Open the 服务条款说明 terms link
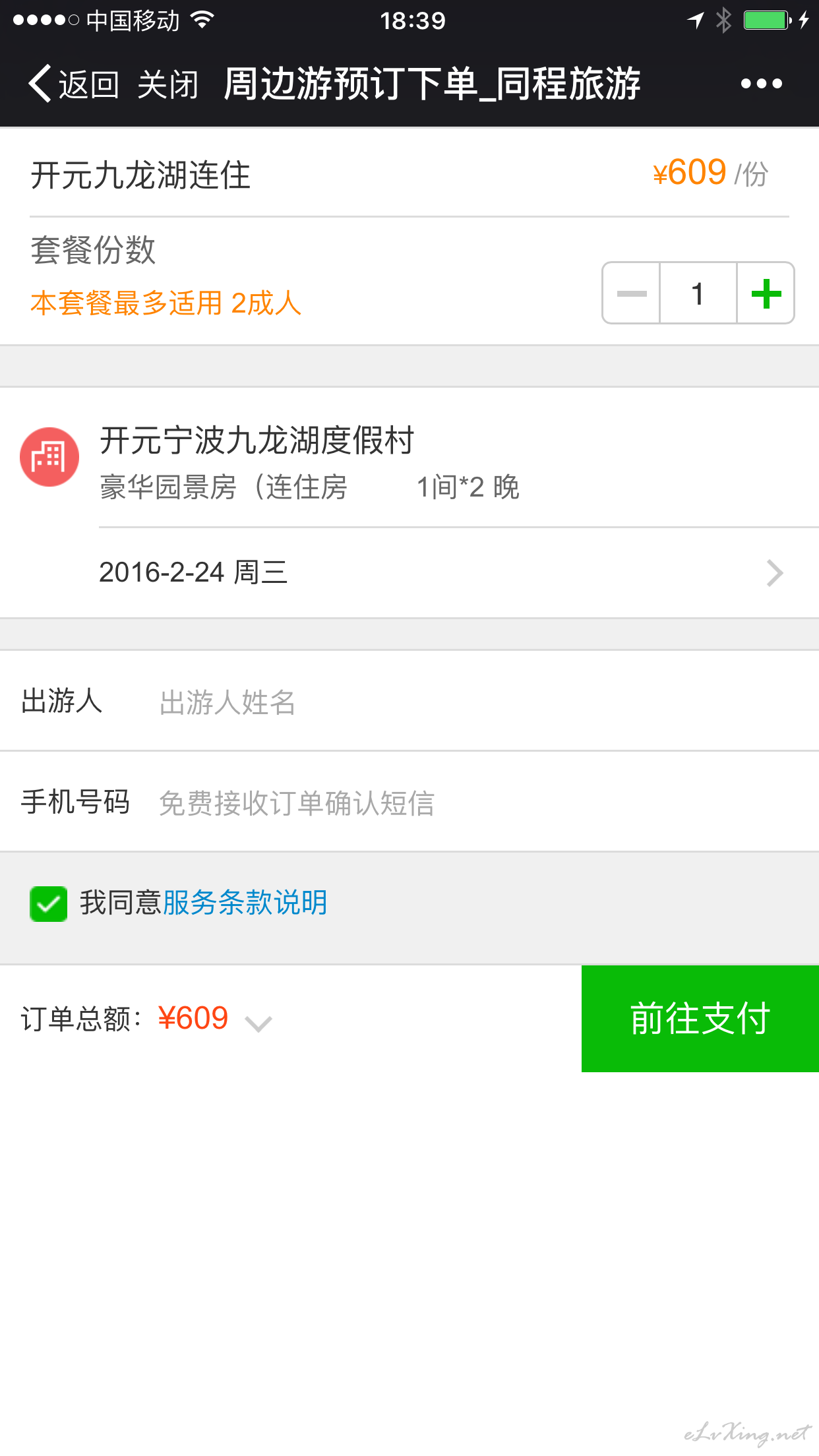Screen dimensions: 819x1456 tap(245, 903)
